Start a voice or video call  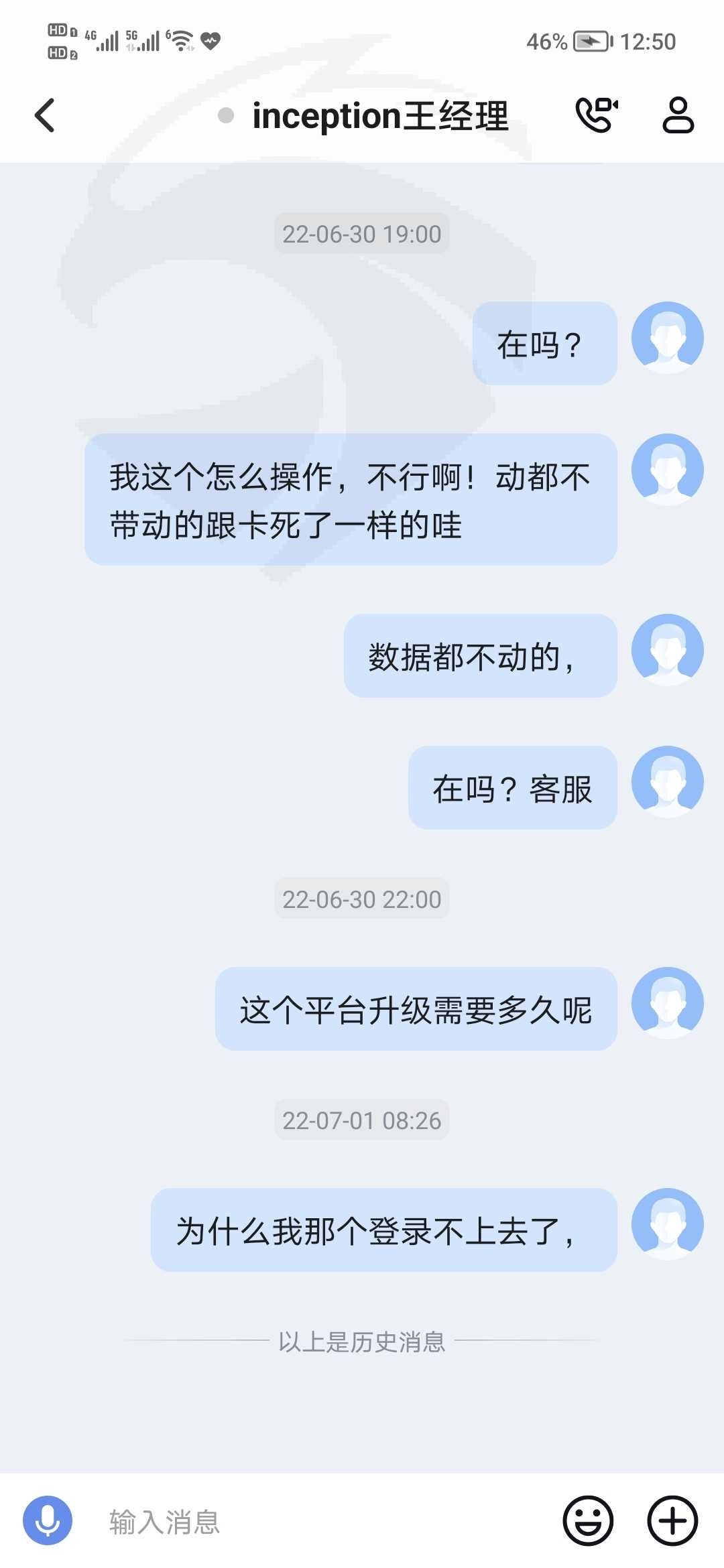point(596,115)
